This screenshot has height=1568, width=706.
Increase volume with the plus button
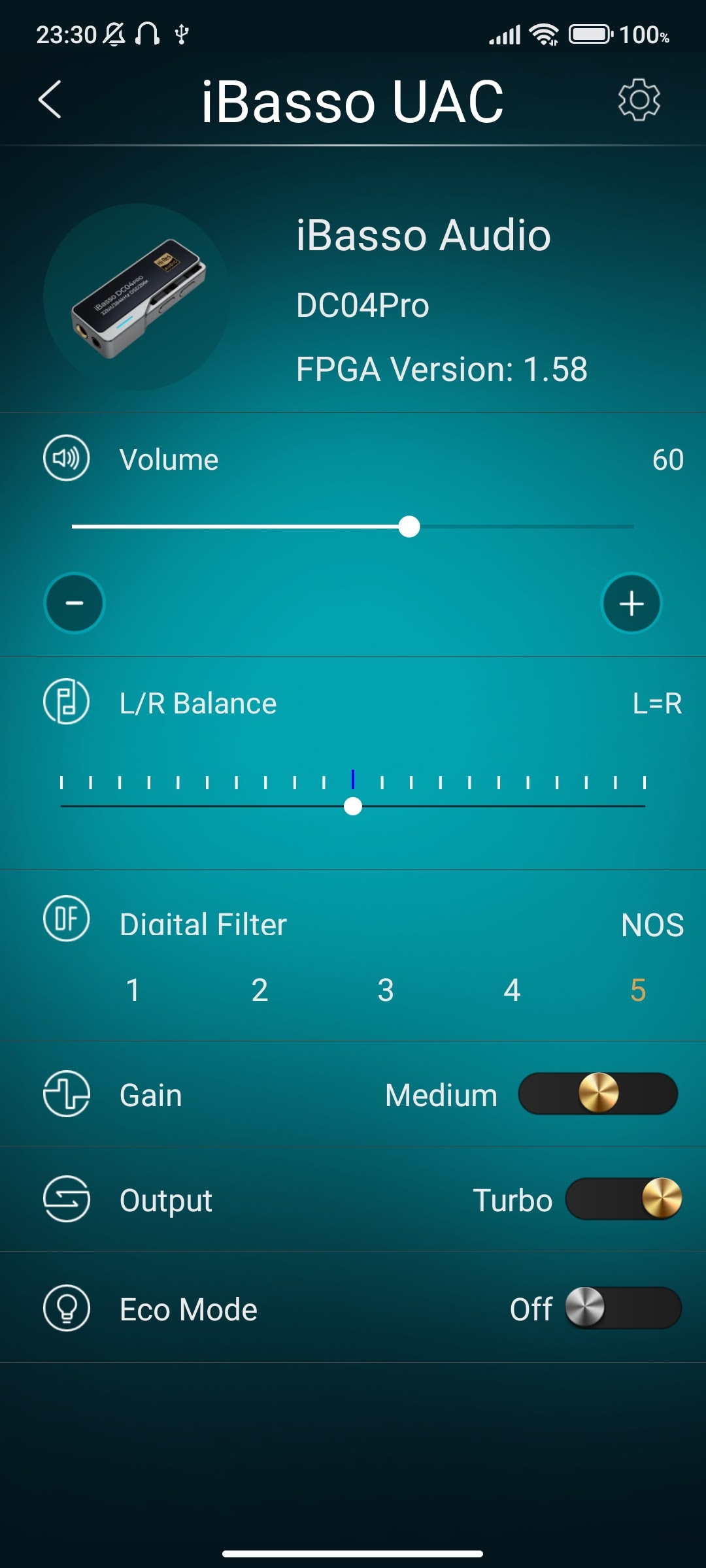tap(631, 603)
